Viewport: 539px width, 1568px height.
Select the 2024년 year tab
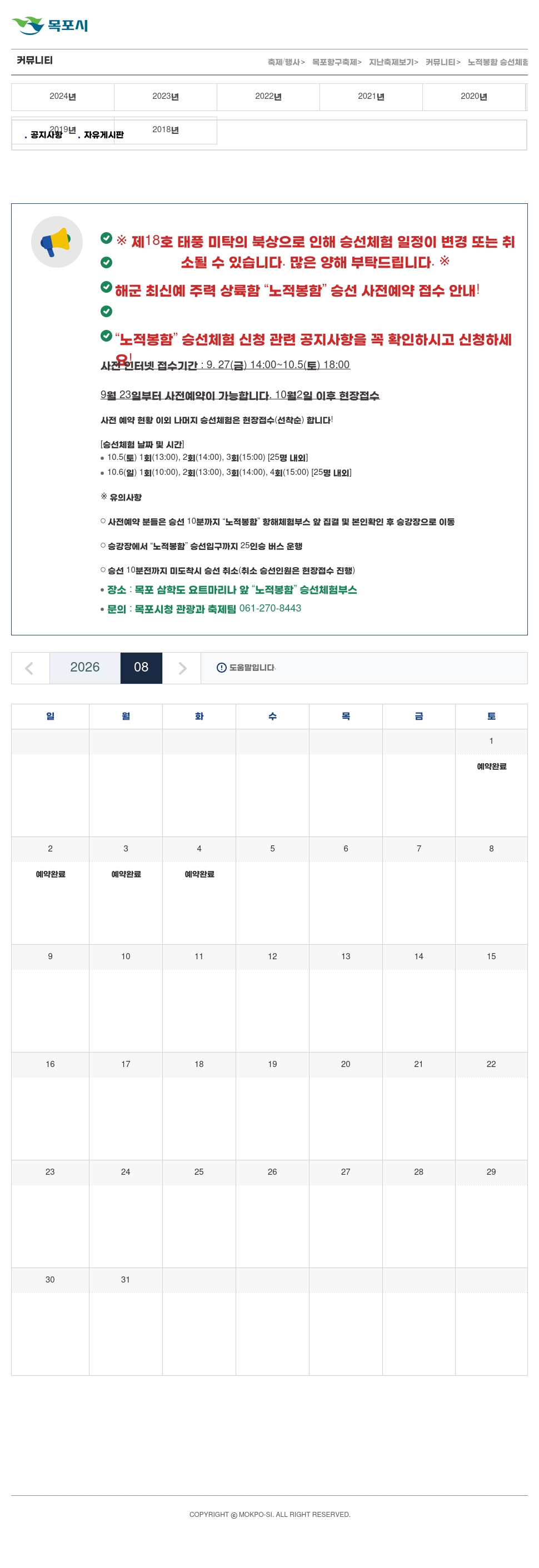pyautogui.click(x=63, y=97)
